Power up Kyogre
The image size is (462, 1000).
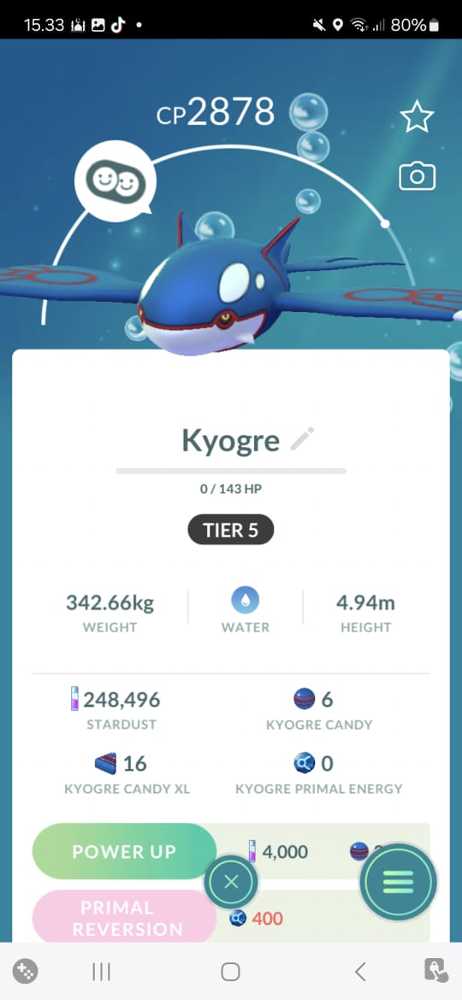coord(124,851)
